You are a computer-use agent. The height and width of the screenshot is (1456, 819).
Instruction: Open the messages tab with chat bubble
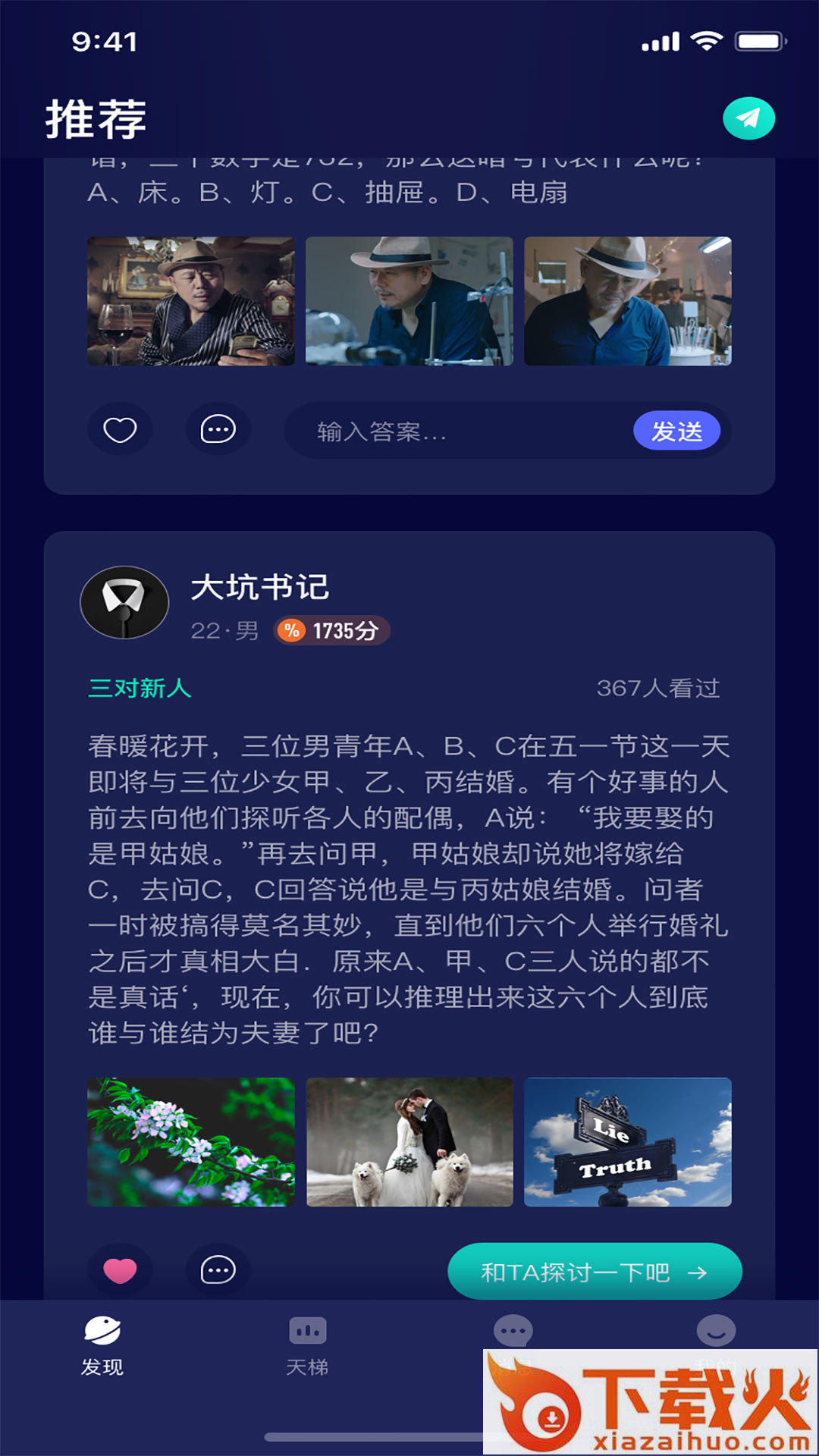513,1332
